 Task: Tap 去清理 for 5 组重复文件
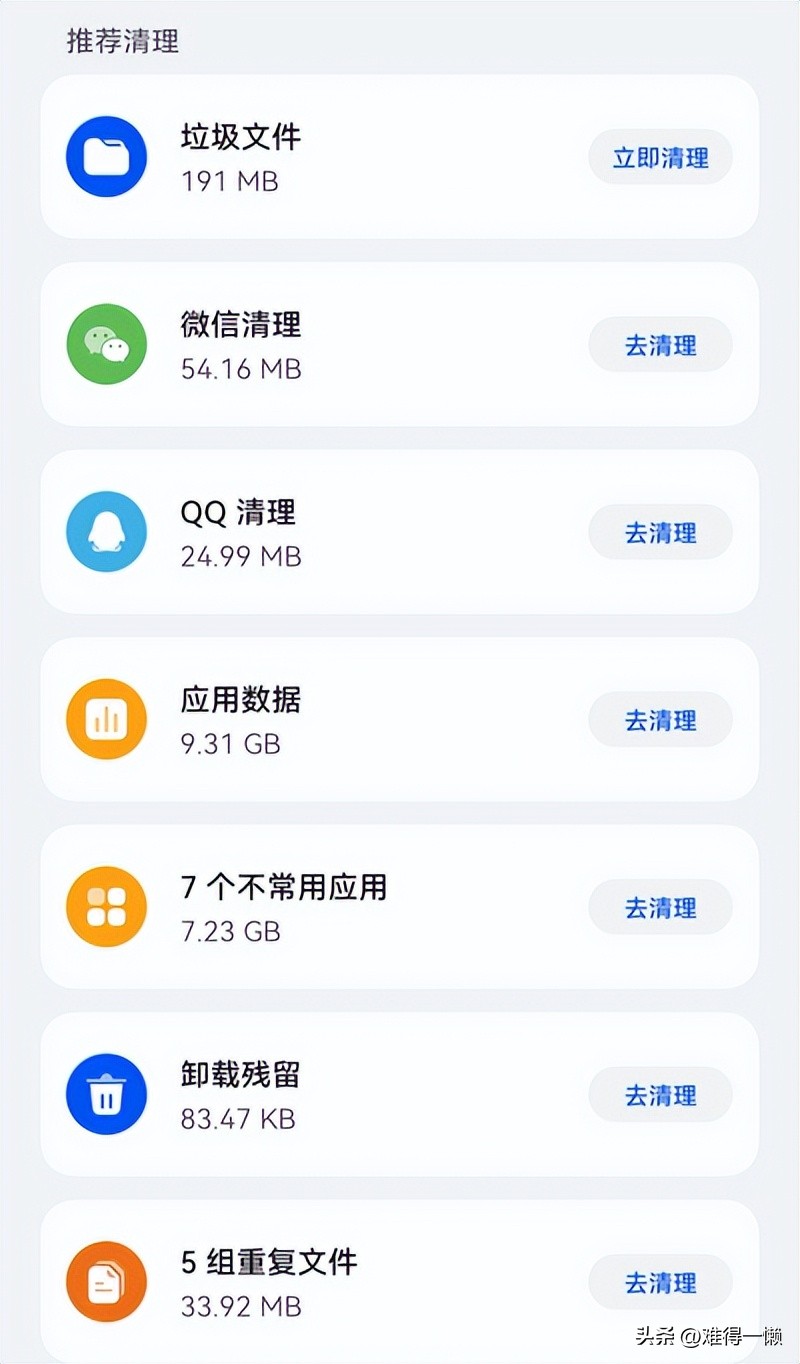(x=660, y=1281)
